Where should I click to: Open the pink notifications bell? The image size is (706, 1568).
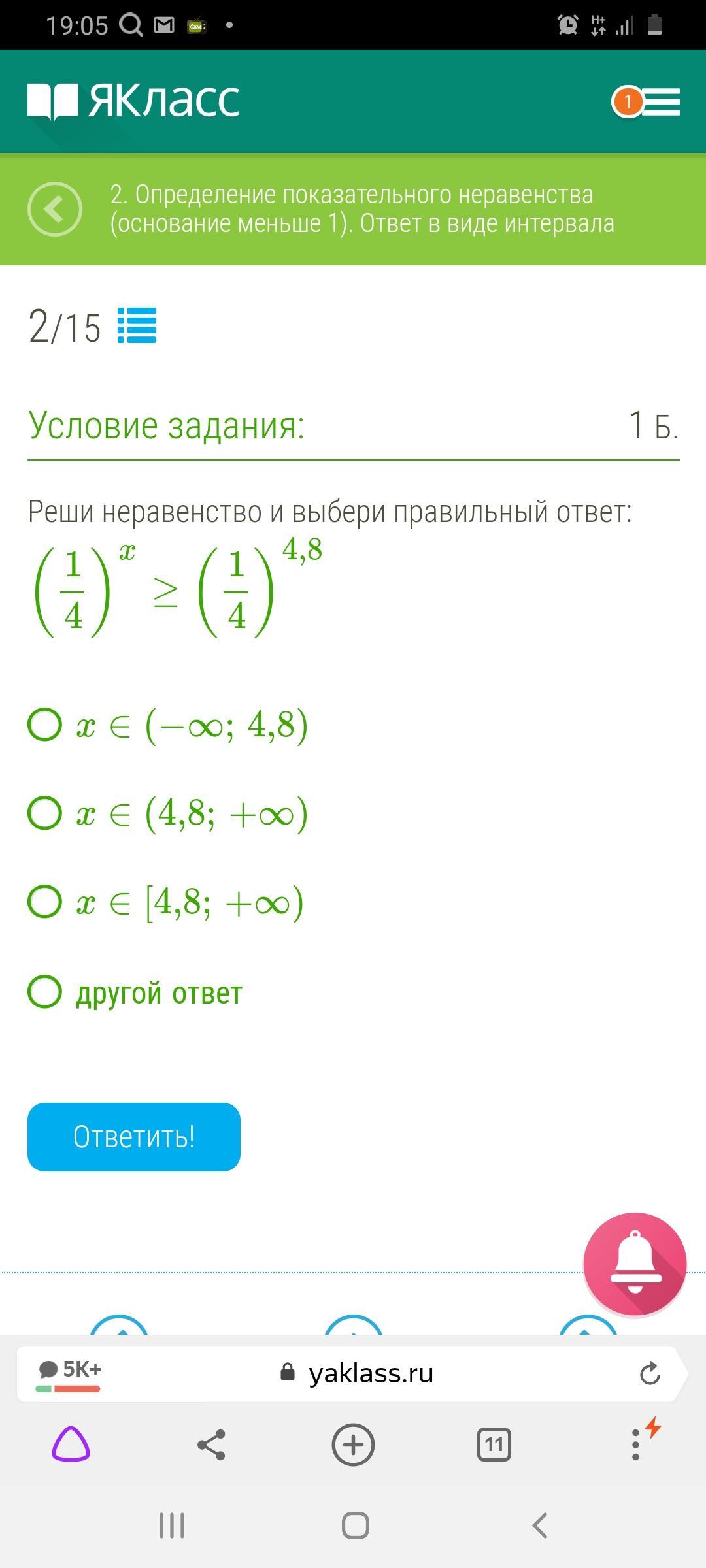click(x=635, y=1263)
